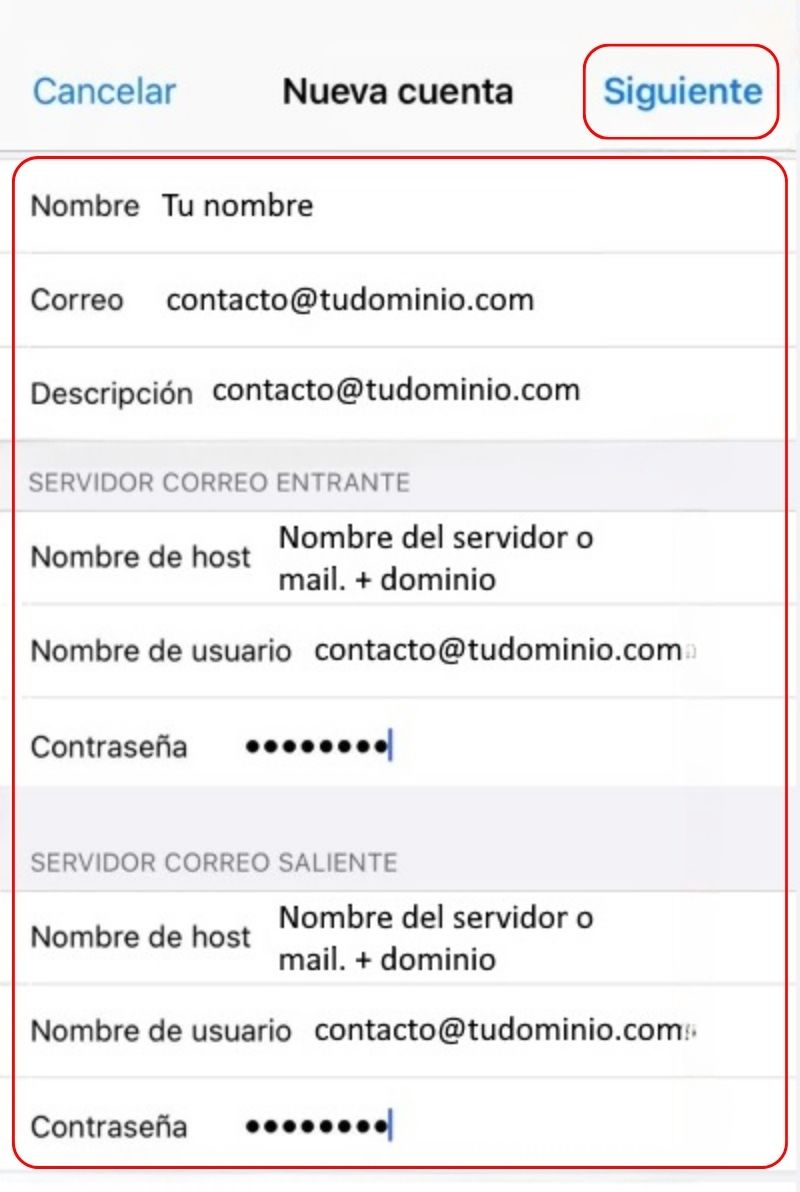Select the outgoing server Nombre de usuario field

pyautogui.click(x=400, y=1032)
